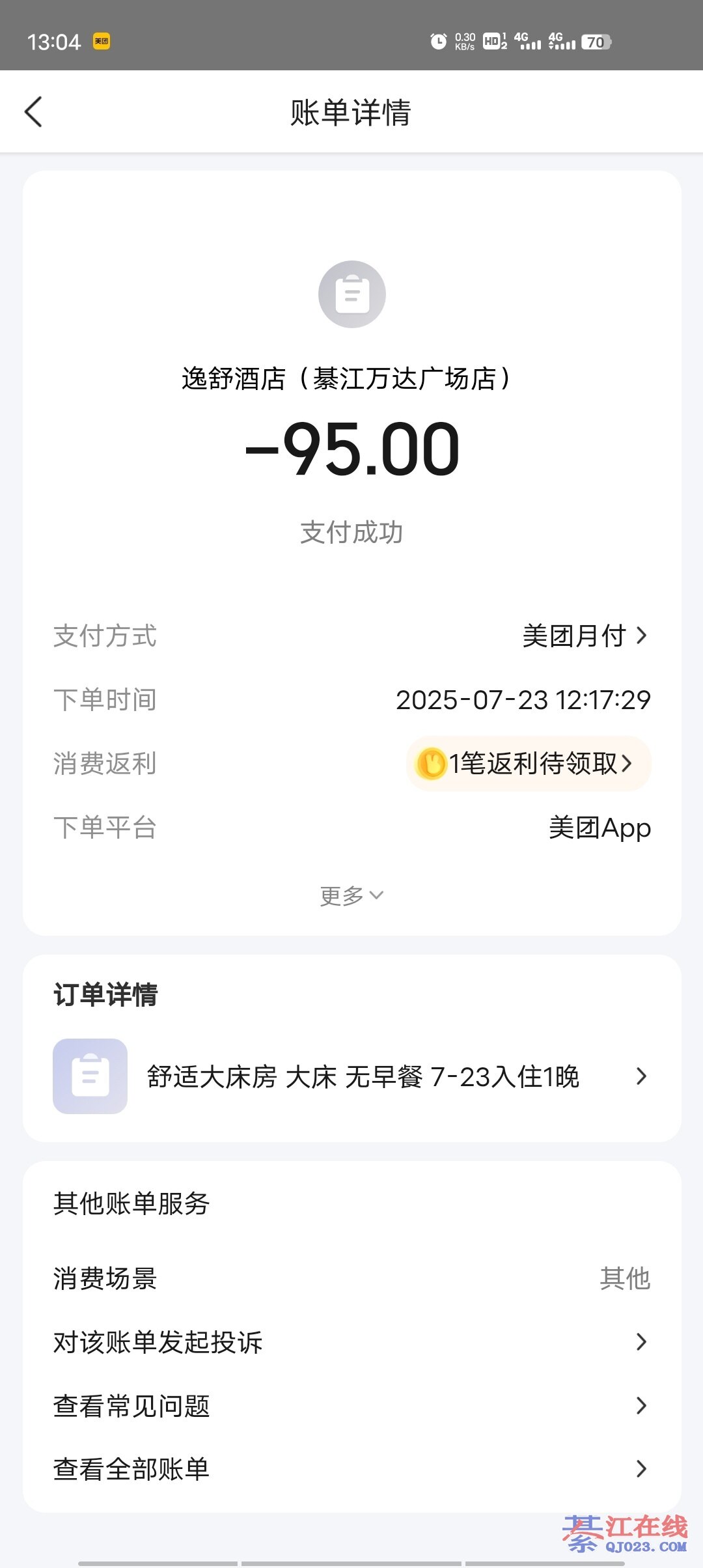Open 查看全部账单
The width and height of the screenshot is (703, 1568).
[351, 1469]
